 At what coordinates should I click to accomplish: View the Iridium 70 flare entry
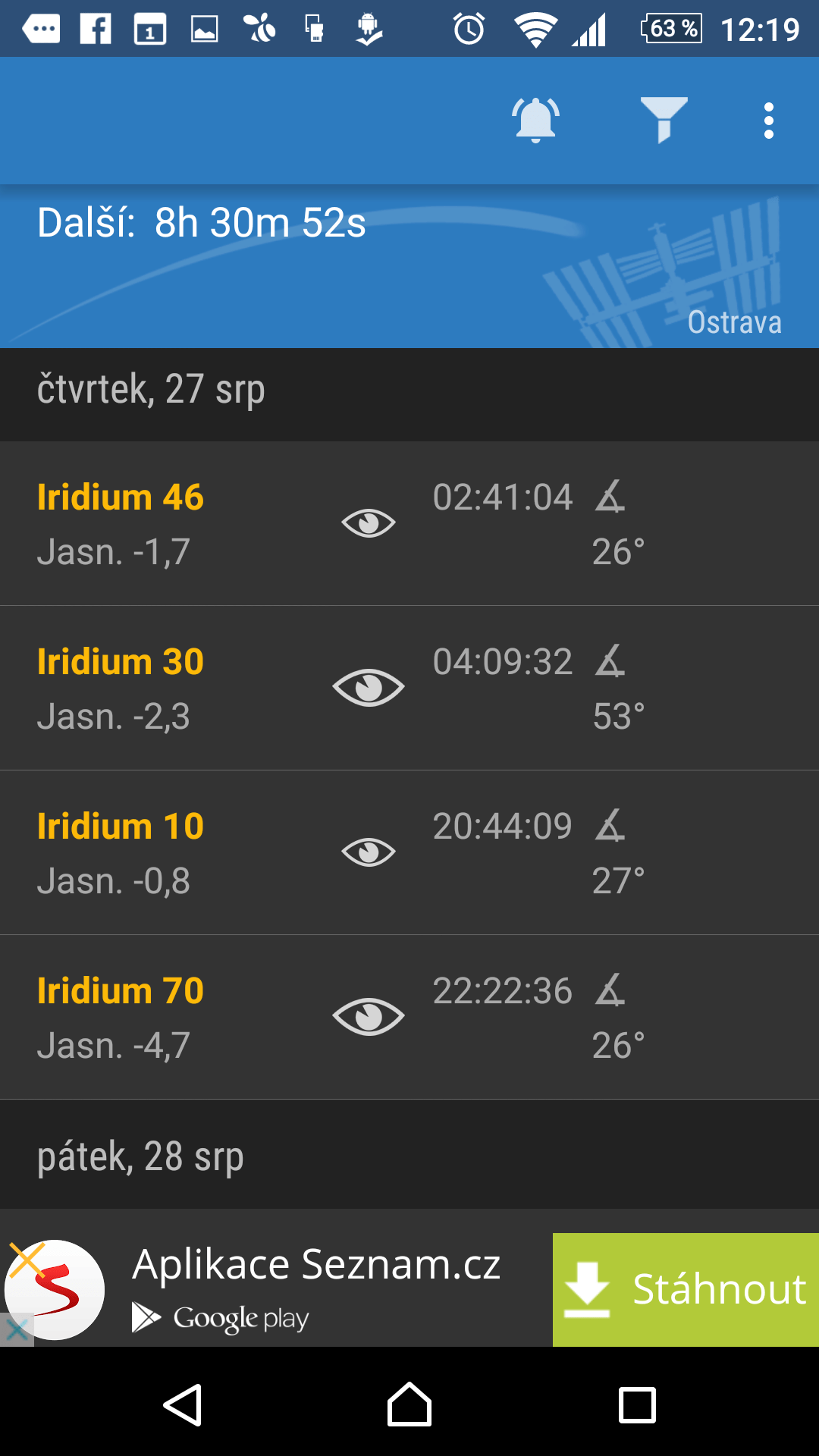pyautogui.click(x=409, y=1017)
